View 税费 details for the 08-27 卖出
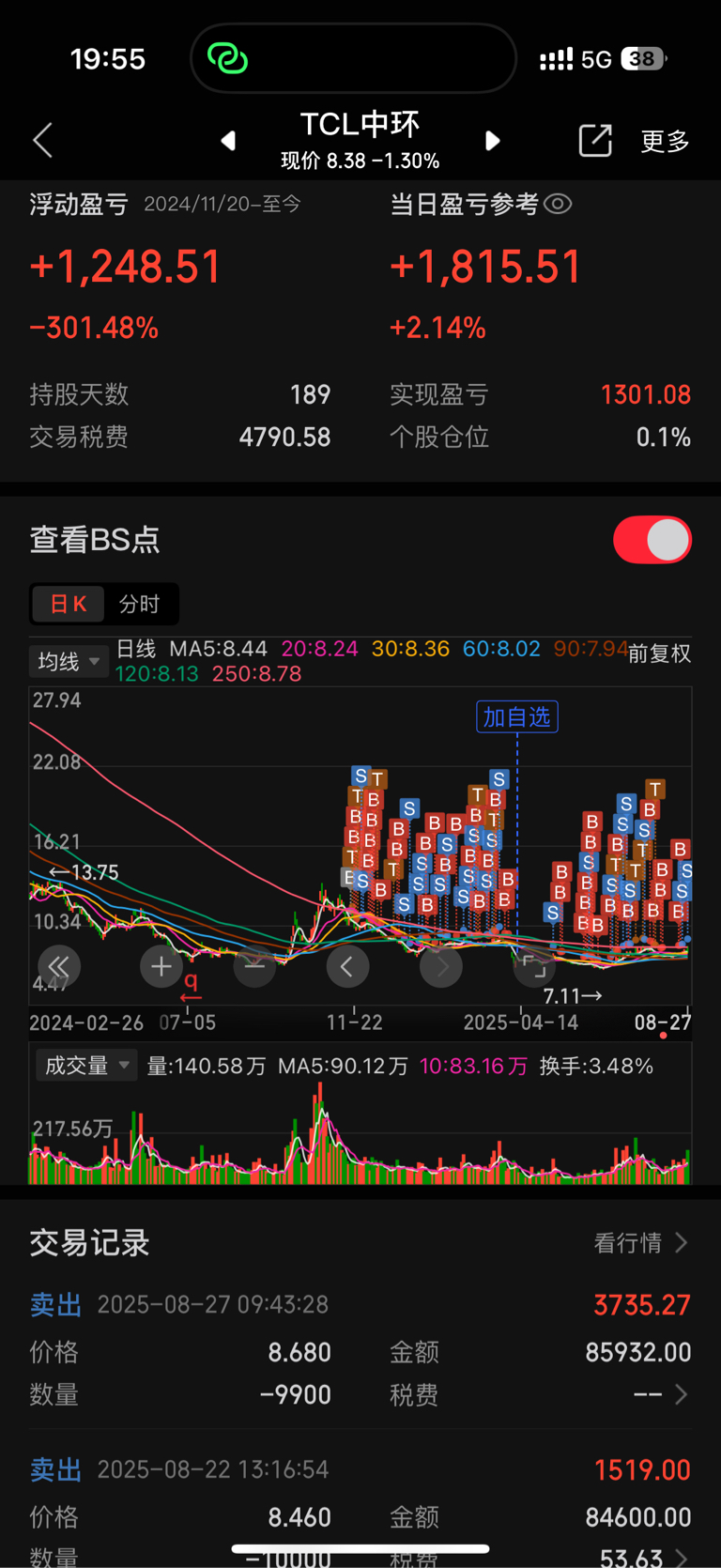Image resolution: width=721 pixels, height=1568 pixels. point(662,1395)
